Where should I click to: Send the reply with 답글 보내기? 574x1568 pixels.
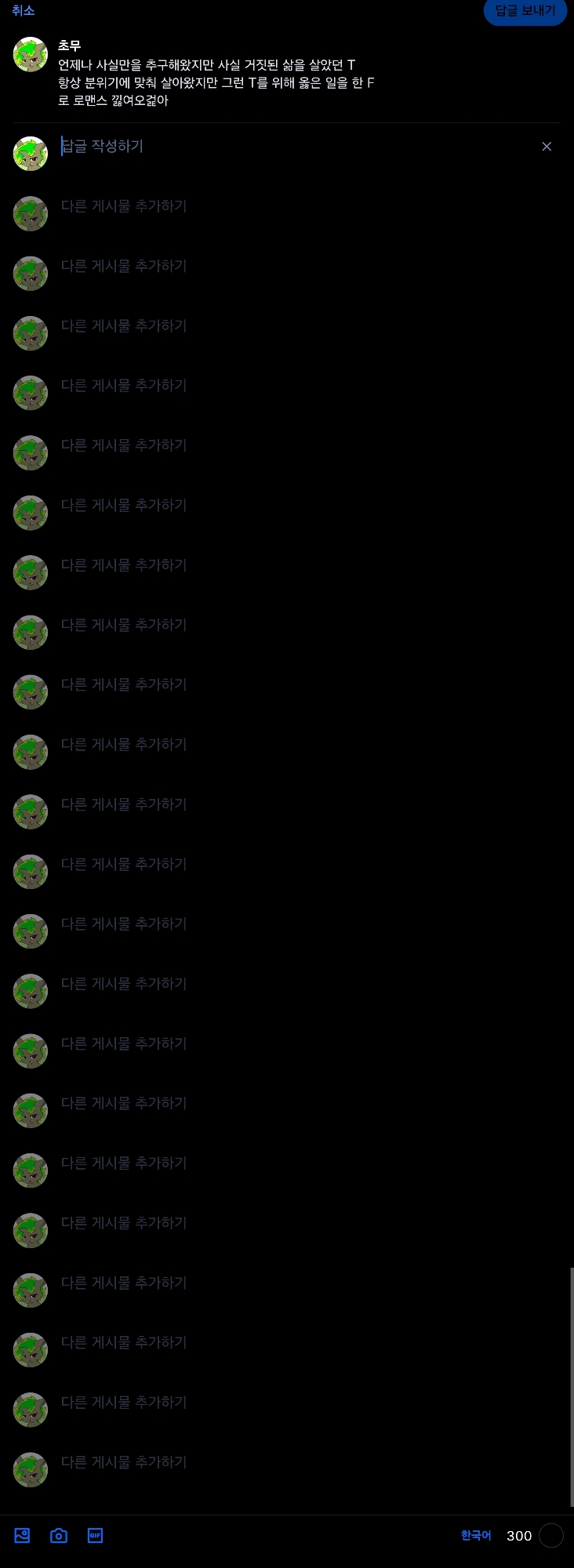tap(525, 11)
